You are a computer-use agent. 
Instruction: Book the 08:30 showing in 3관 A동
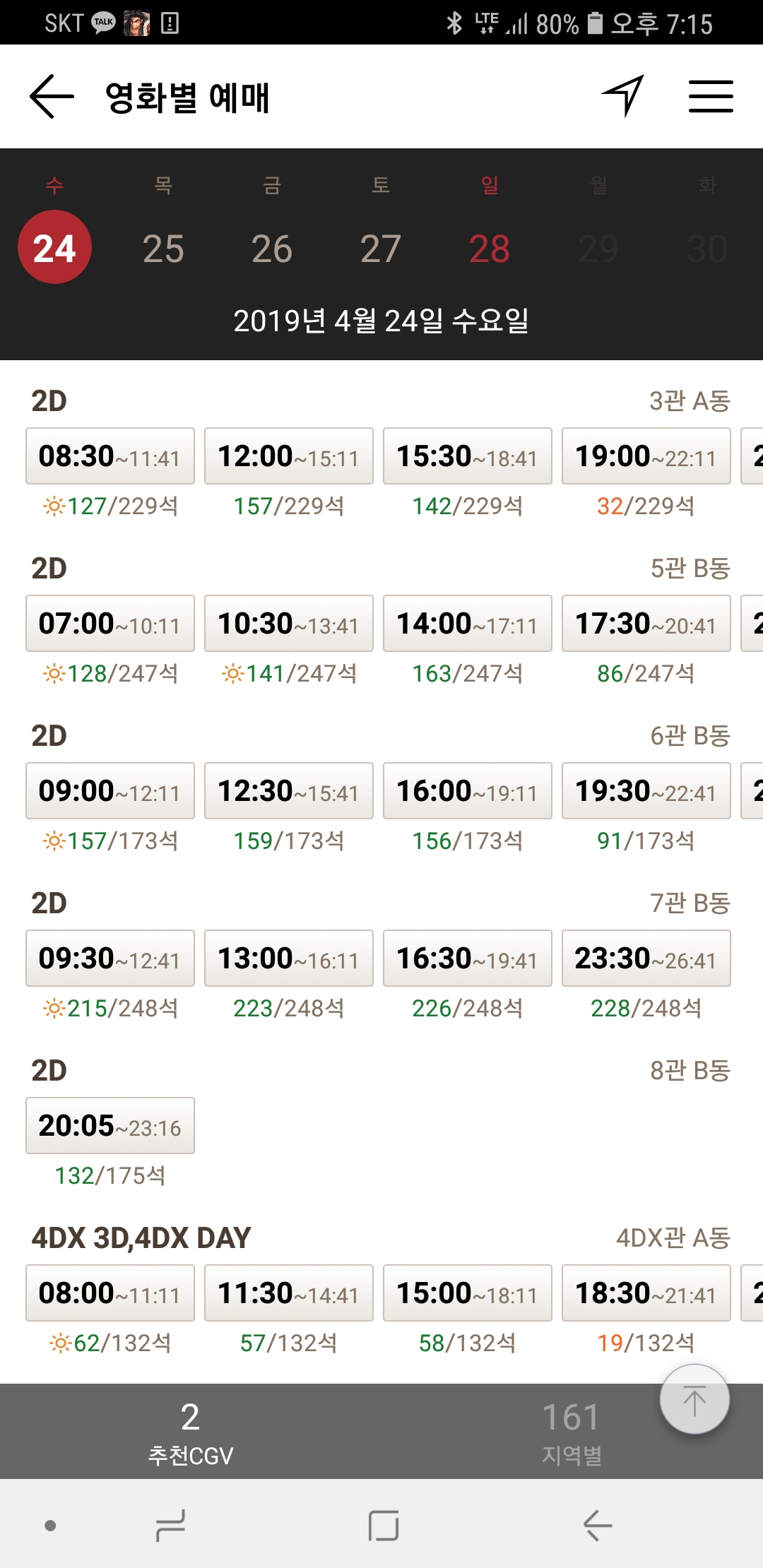pos(110,456)
